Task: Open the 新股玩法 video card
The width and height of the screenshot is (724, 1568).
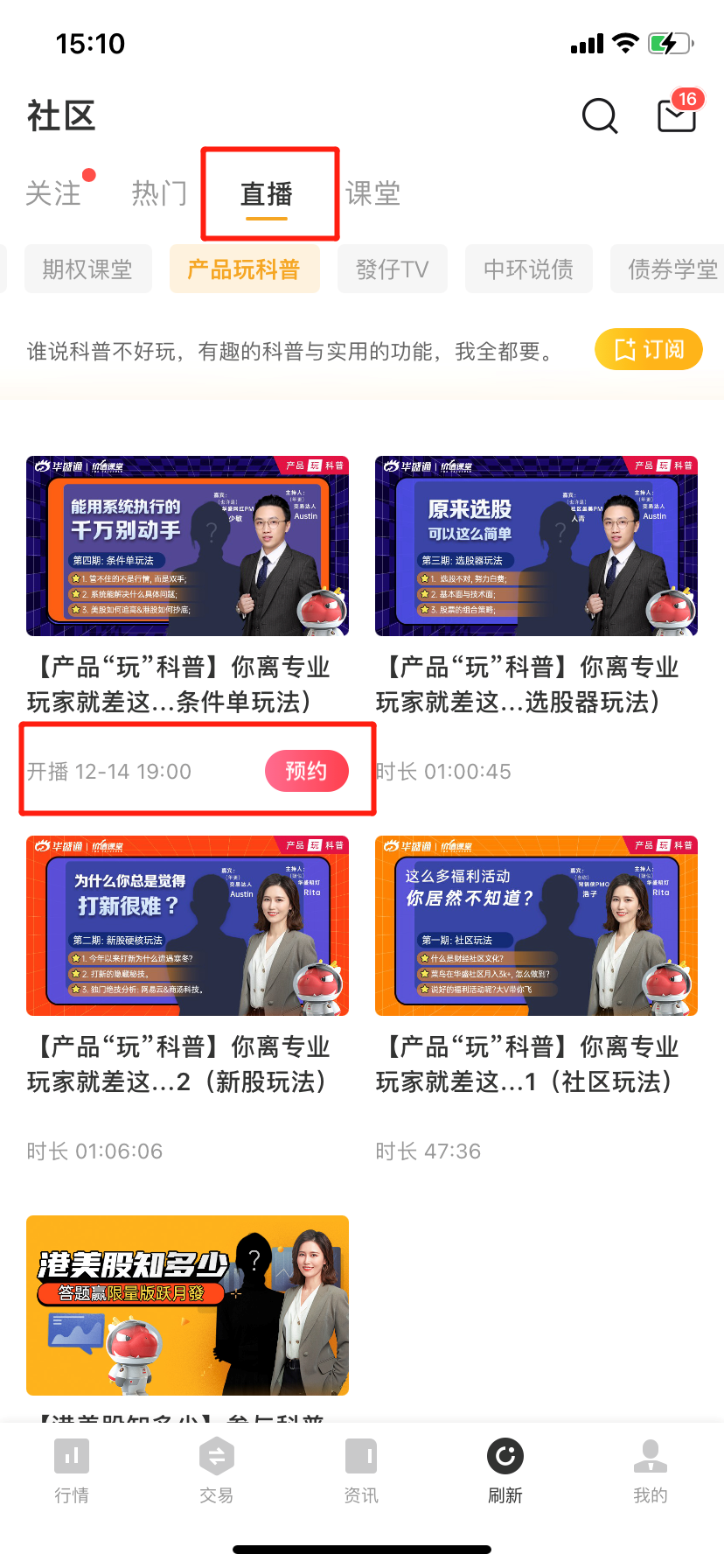Action: click(x=187, y=926)
